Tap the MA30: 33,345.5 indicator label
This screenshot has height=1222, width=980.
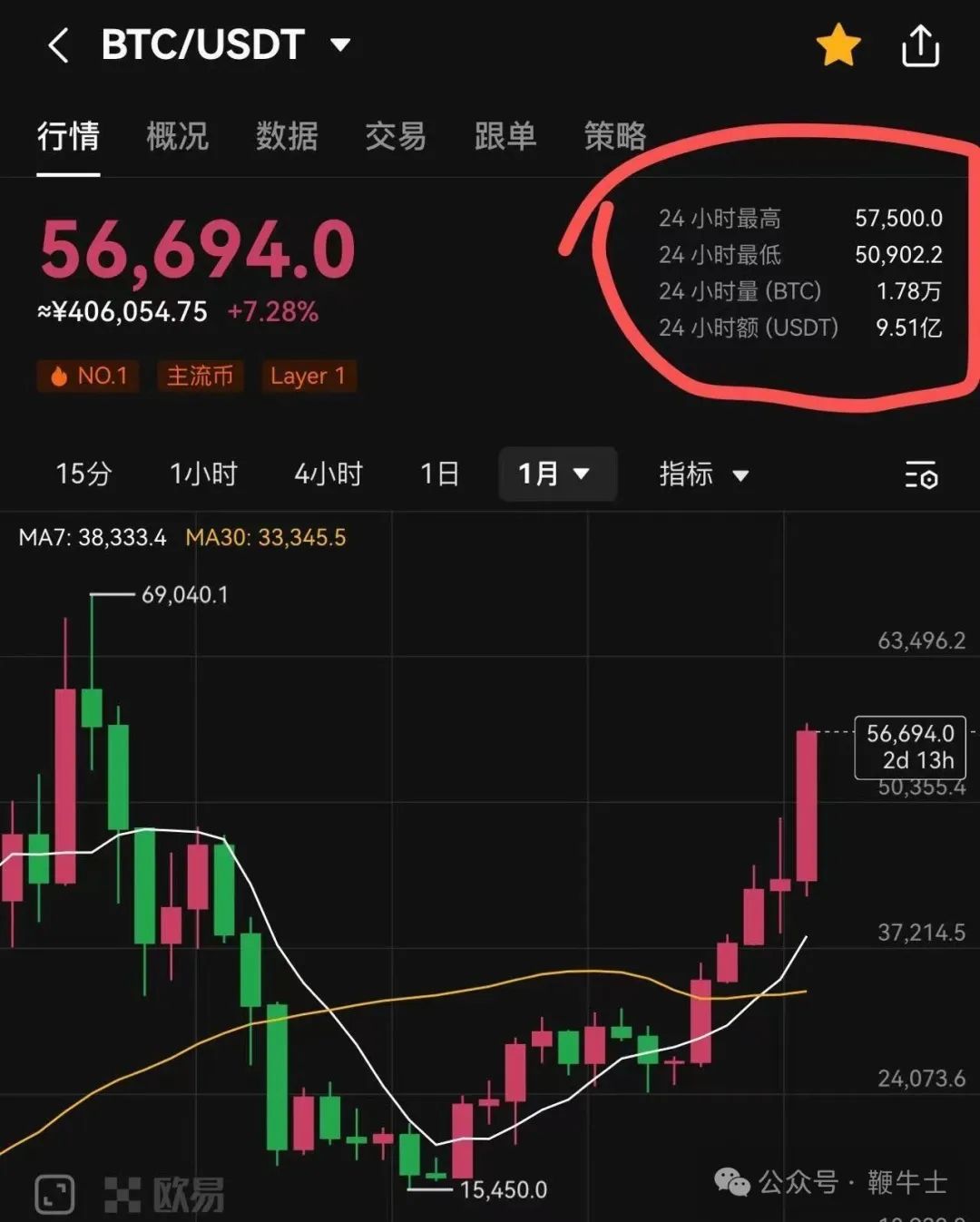point(266,537)
